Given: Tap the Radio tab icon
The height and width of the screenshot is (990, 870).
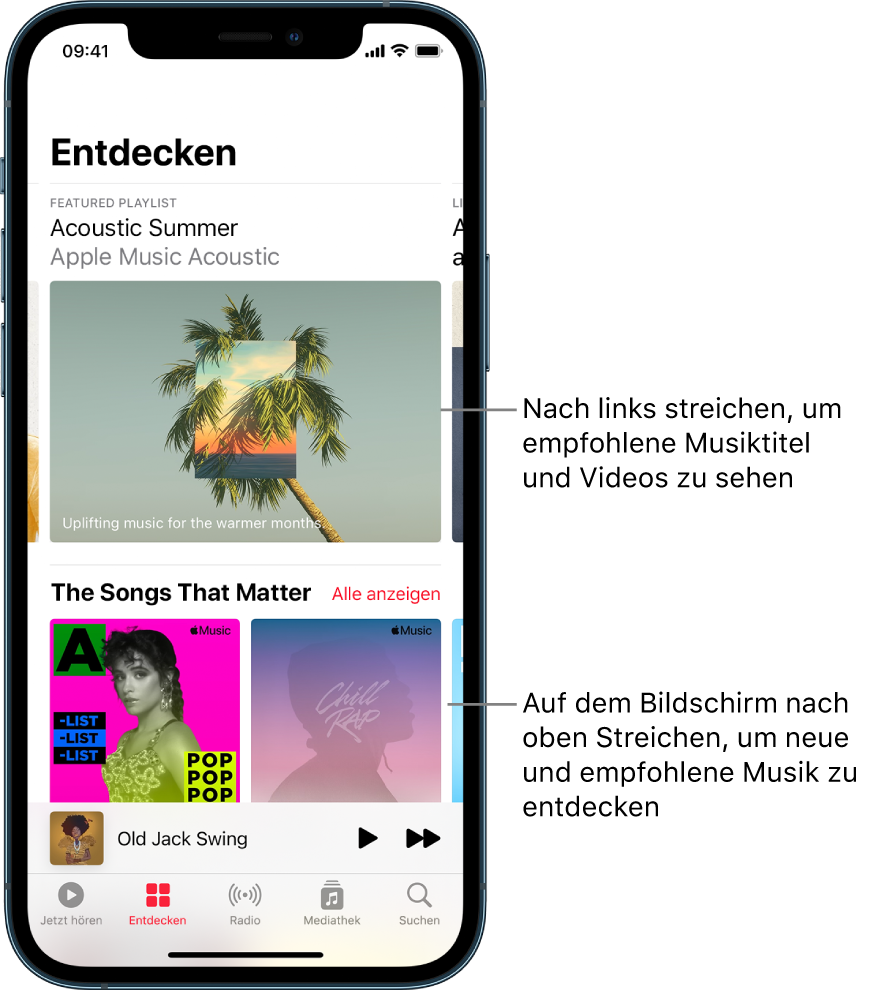Looking at the screenshot, I should pos(244,896).
